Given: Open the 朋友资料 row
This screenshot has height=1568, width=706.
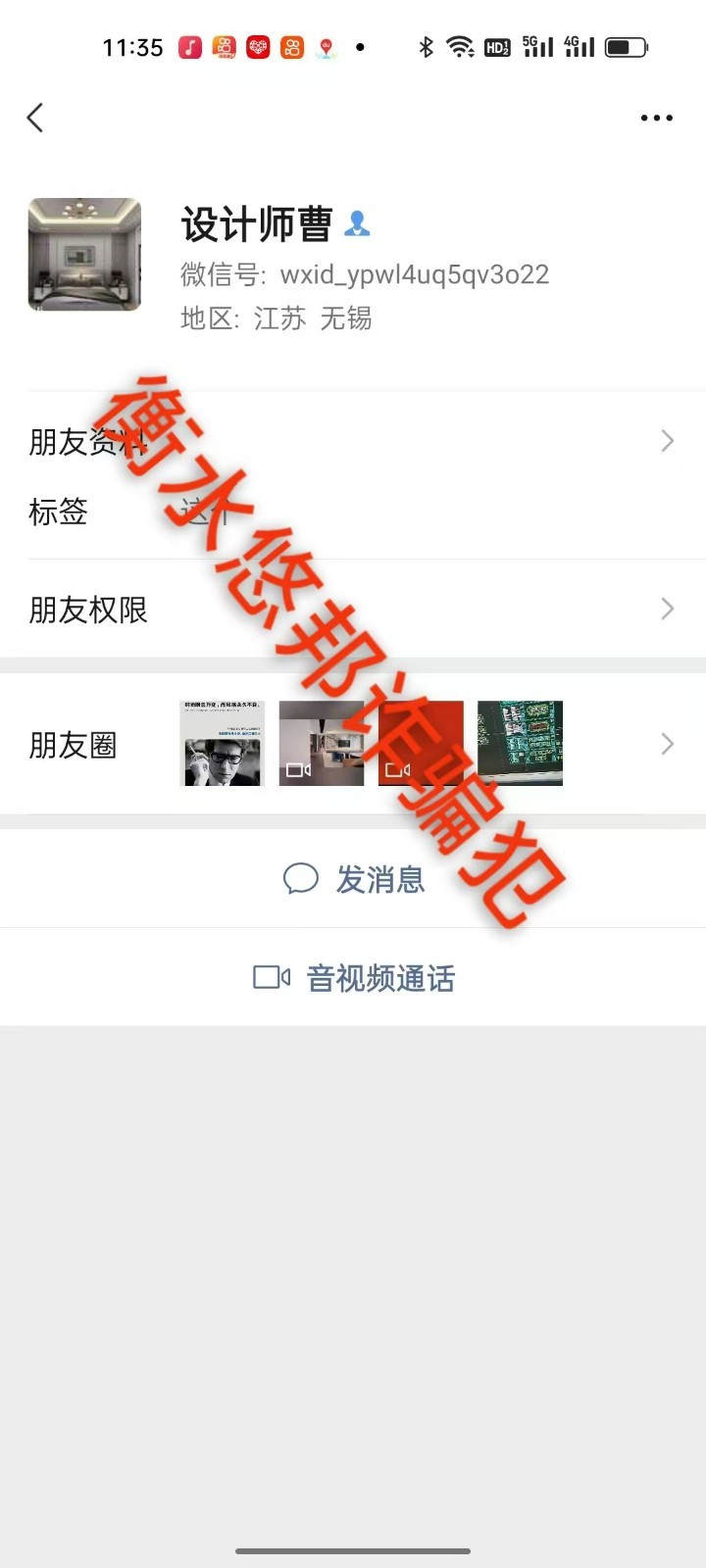Looking at the screenshot, I should point(353,442).
